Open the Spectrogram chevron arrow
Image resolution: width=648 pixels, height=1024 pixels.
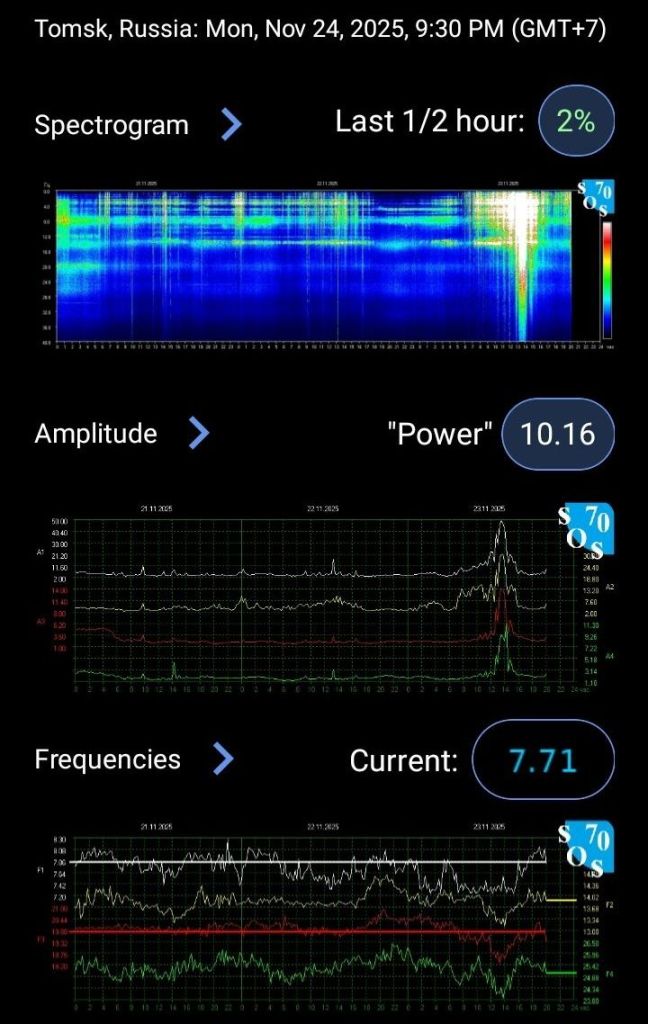pyautogui.click(x=231, y=124)
